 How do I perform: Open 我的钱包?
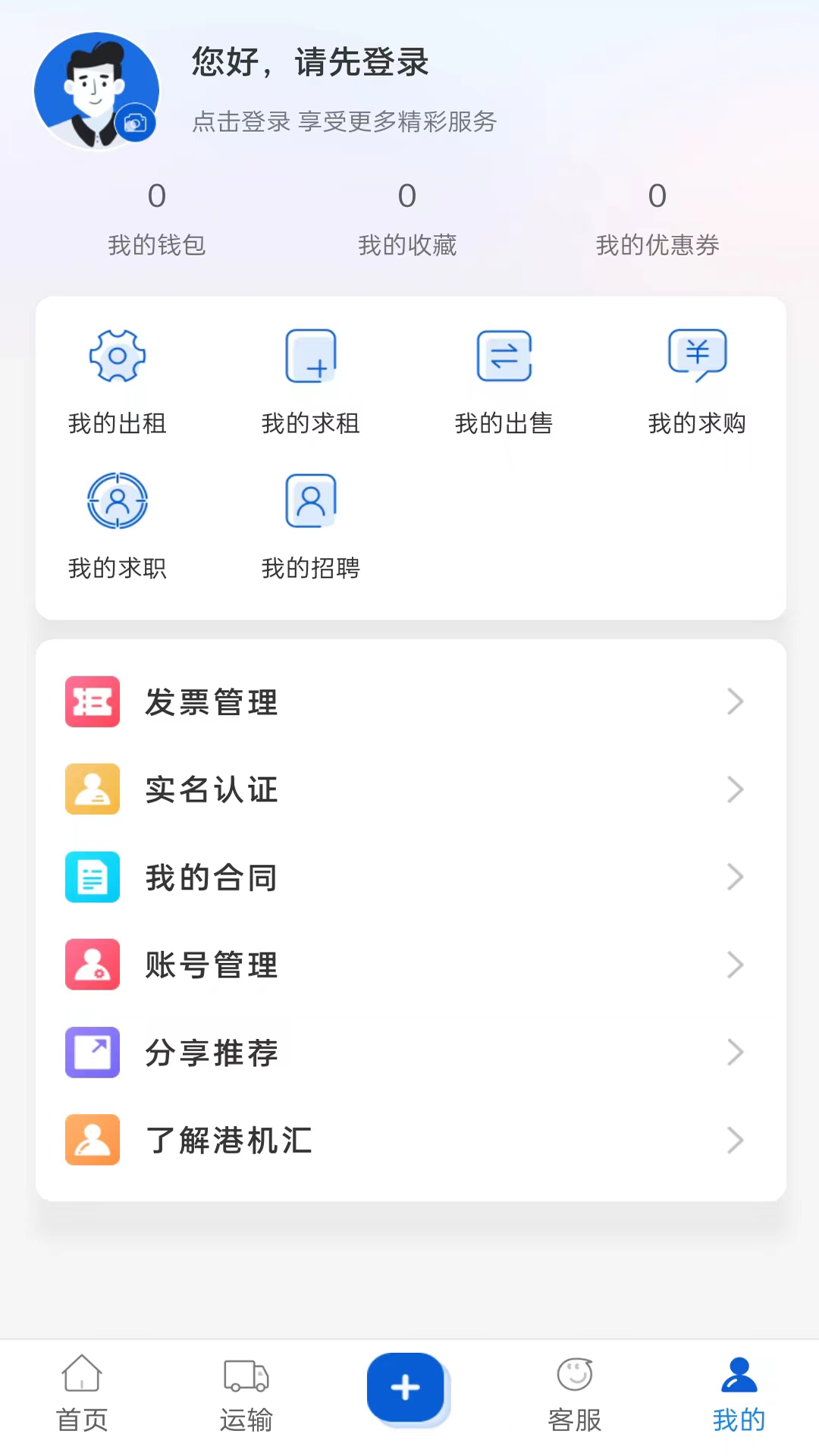coord(157,219)
